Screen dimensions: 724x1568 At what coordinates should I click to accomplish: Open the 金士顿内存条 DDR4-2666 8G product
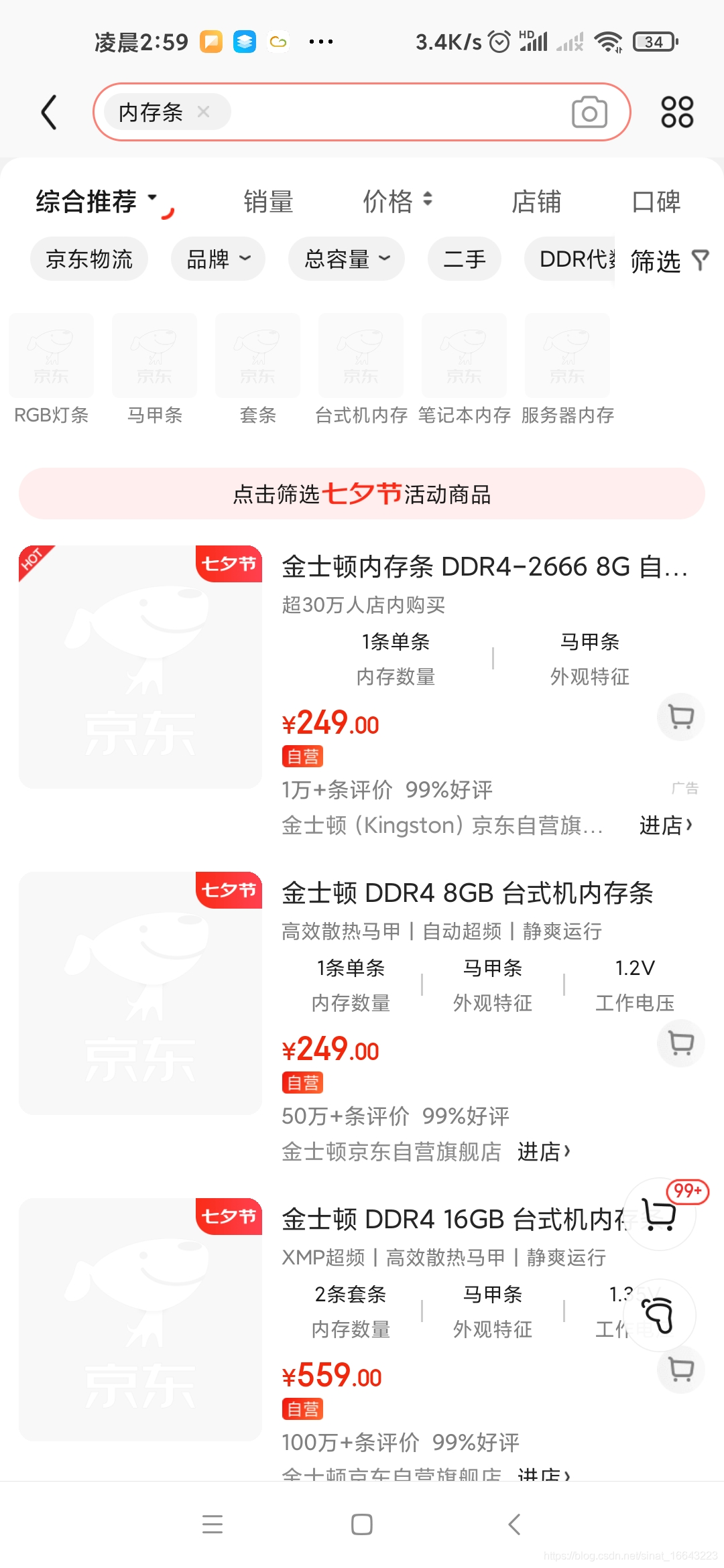click(x=484, y=567)
